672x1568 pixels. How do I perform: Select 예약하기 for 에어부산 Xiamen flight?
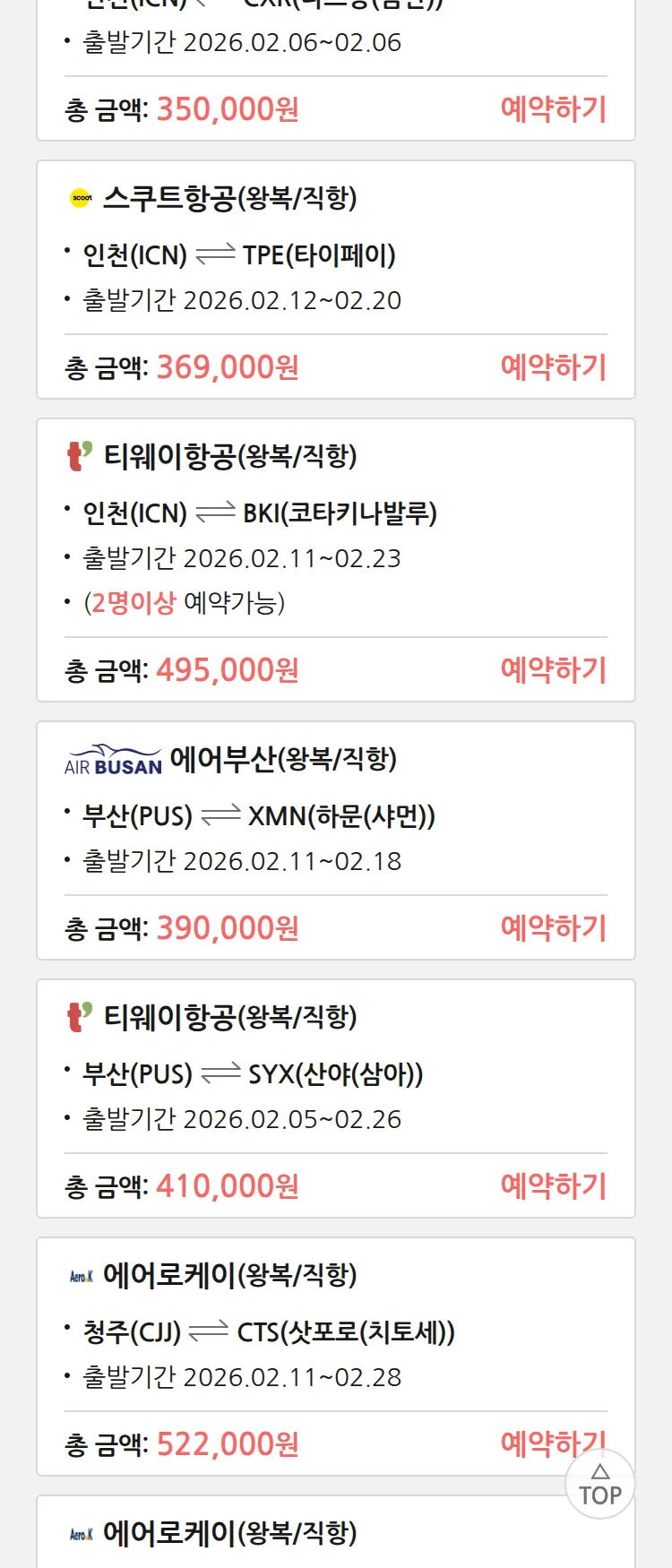pos(553,928)
